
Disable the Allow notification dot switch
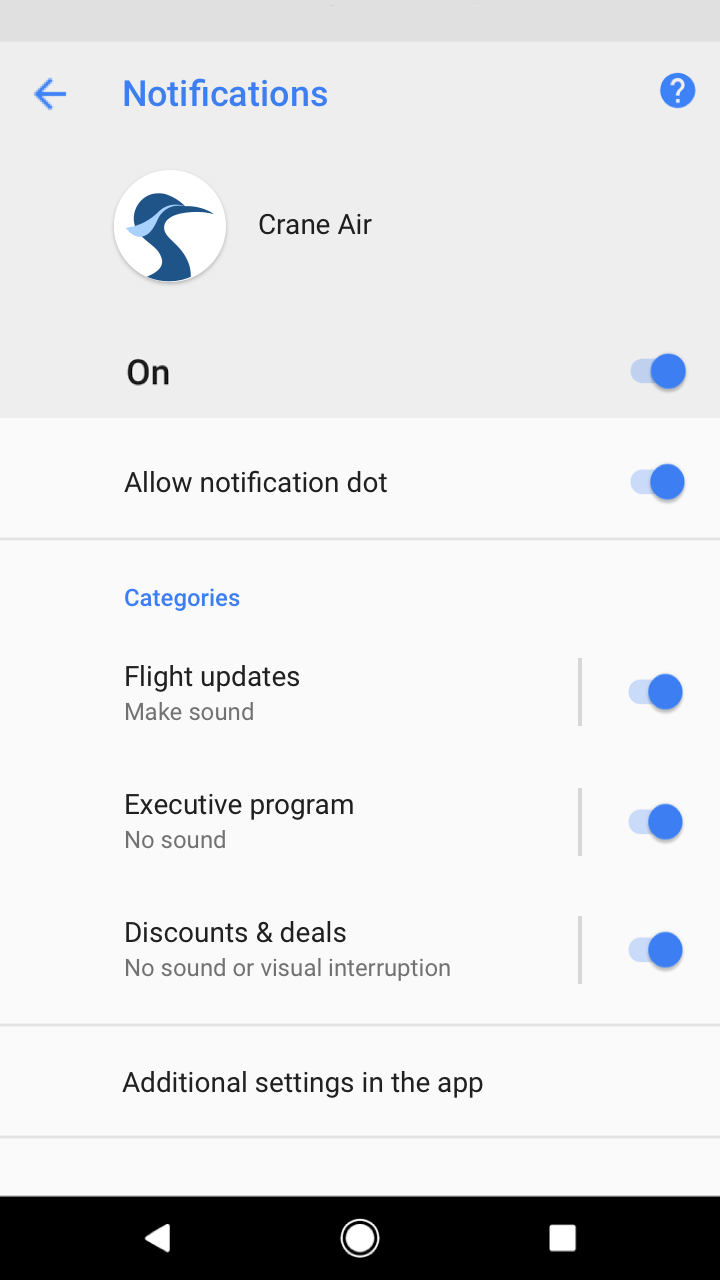pos(657,482)
